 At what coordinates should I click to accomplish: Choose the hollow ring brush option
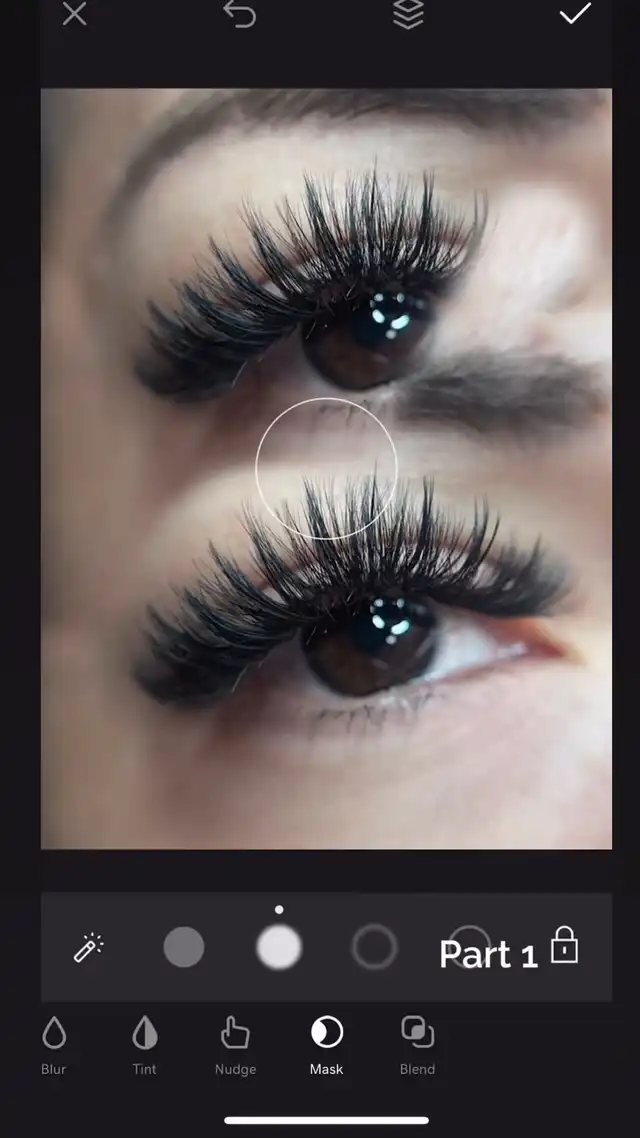pyautogui.click(x=375, y=947)
